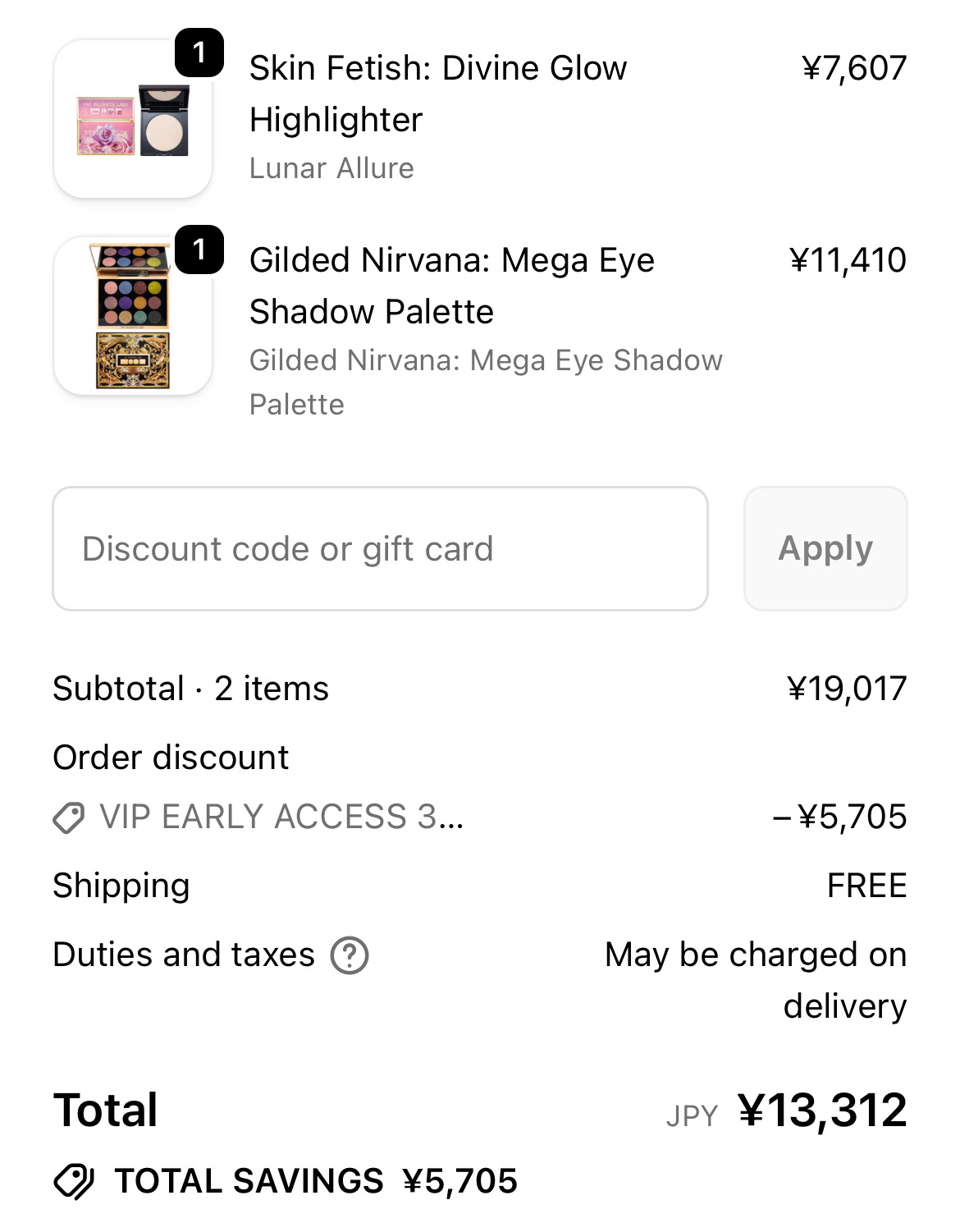Expand the truncated VIP EARLY ACCESS discount label

click(x=282, y=816)
